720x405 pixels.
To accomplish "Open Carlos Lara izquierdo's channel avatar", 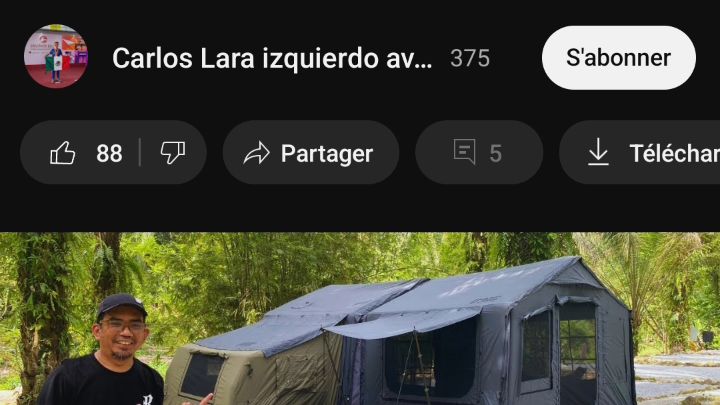I will [x=56, y=57].
